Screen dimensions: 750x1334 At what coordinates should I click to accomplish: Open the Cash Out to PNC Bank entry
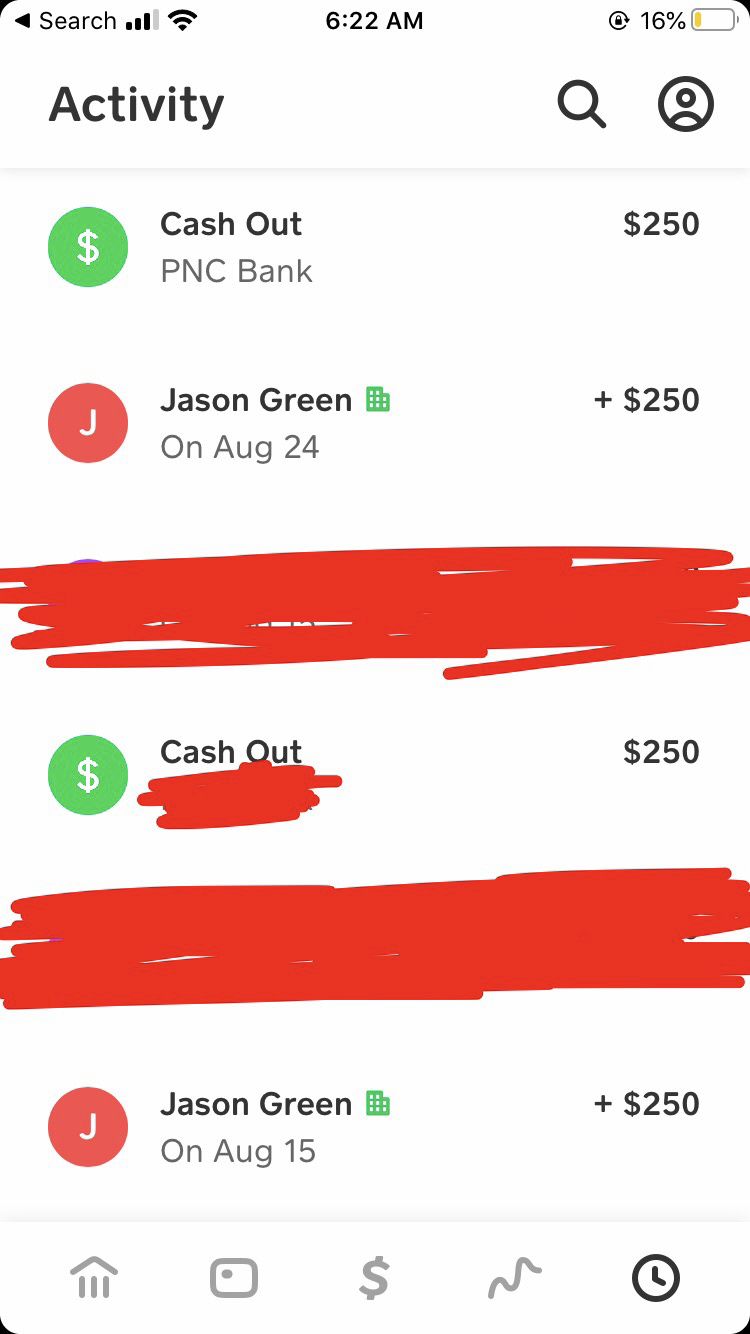click(375, 247)
